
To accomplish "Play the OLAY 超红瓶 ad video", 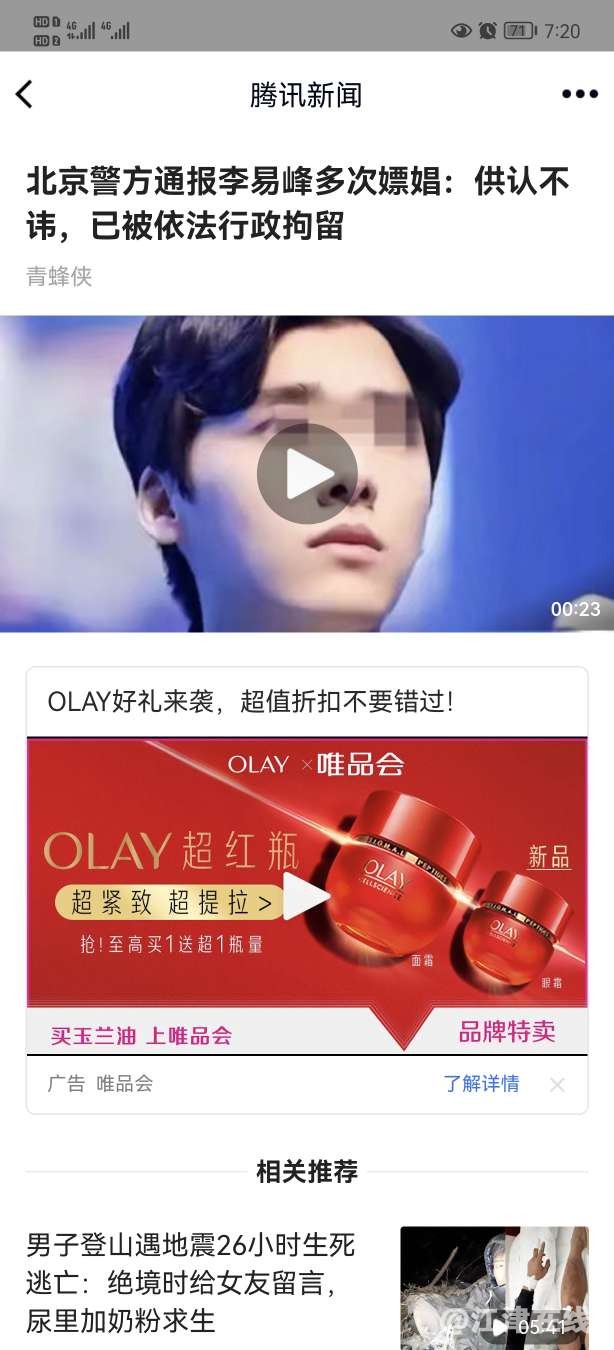I will pos(306,895).
